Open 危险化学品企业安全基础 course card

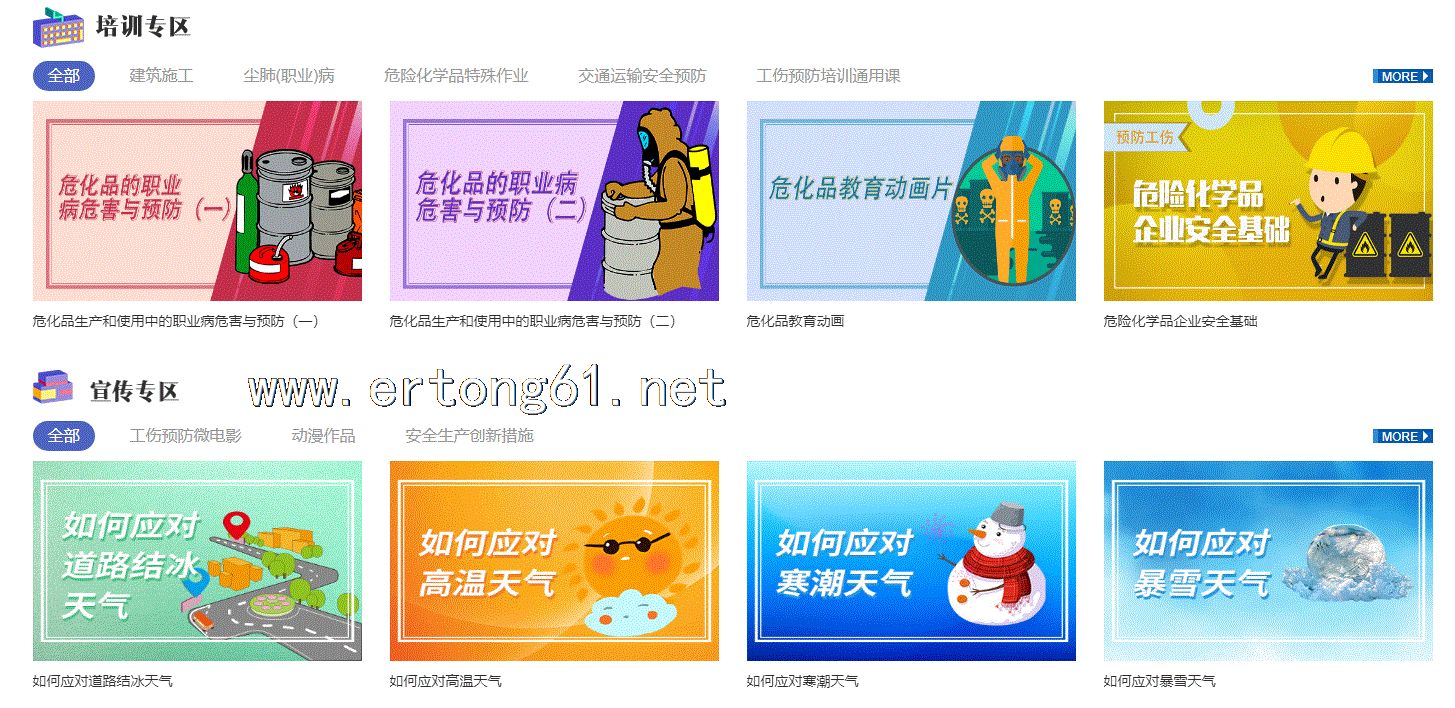point(1268,201)
